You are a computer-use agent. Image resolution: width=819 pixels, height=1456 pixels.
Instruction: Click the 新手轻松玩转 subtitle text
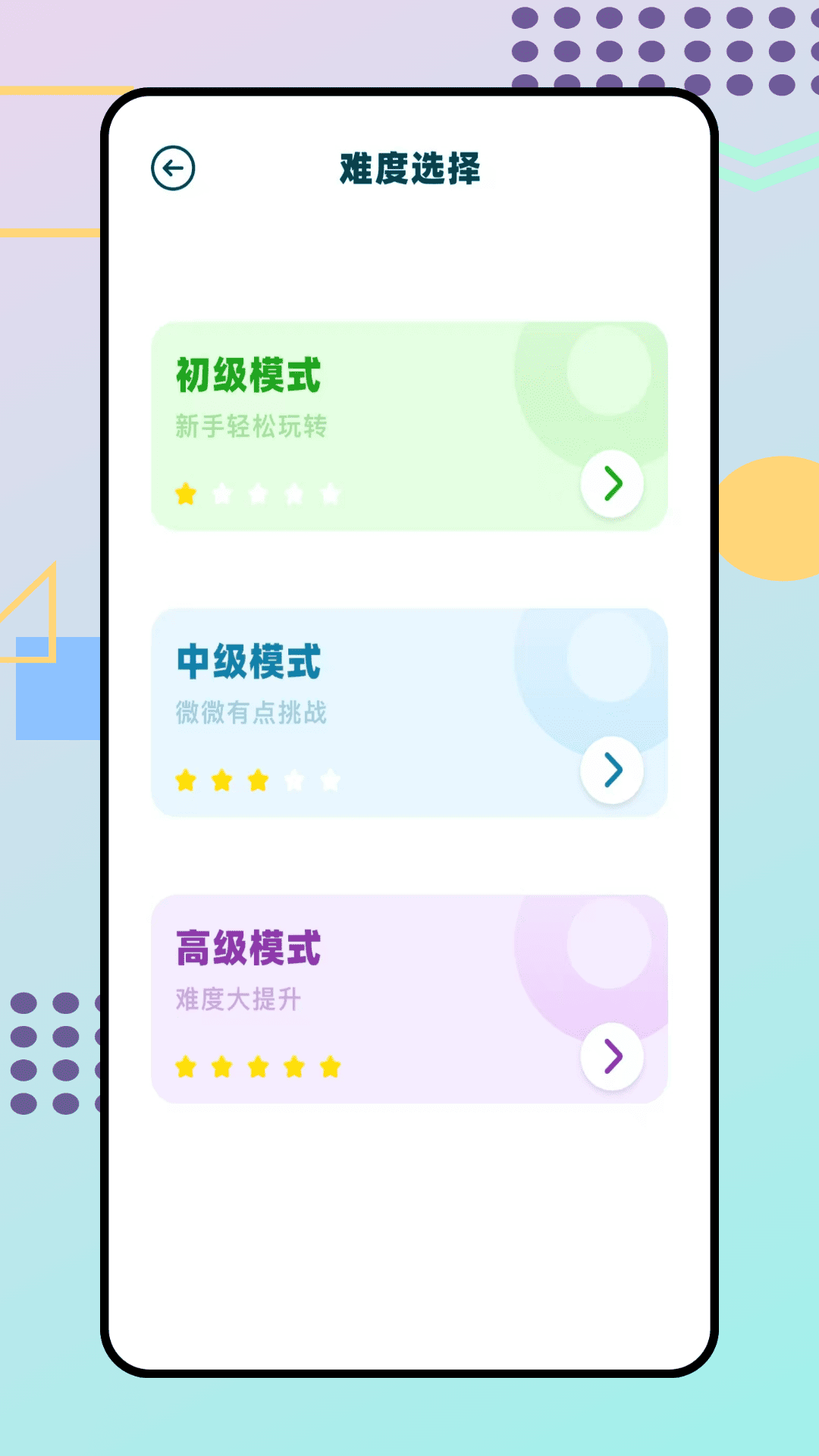(250, 427)
